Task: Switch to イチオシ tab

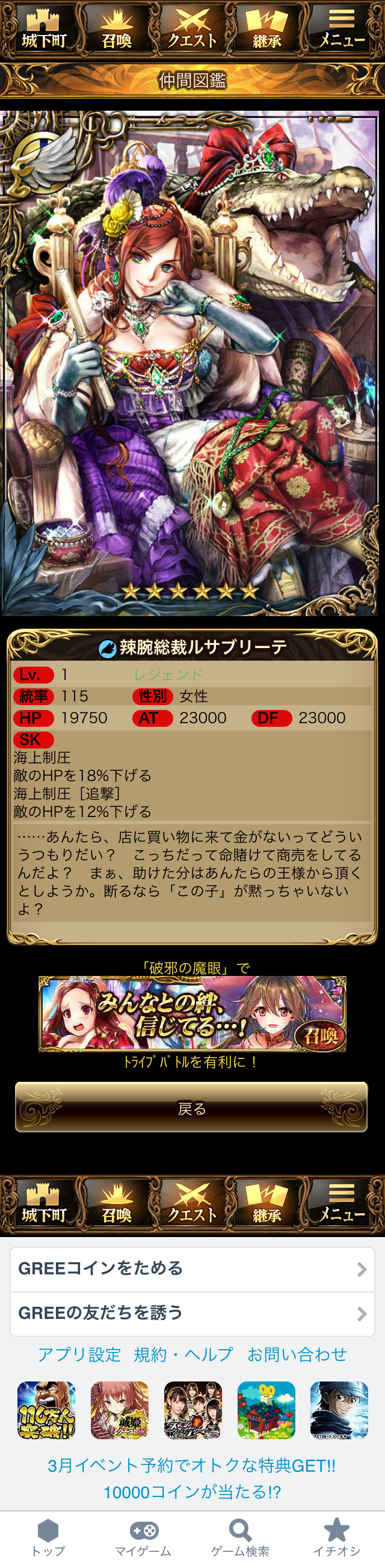Action: [x=336, y=1537]
